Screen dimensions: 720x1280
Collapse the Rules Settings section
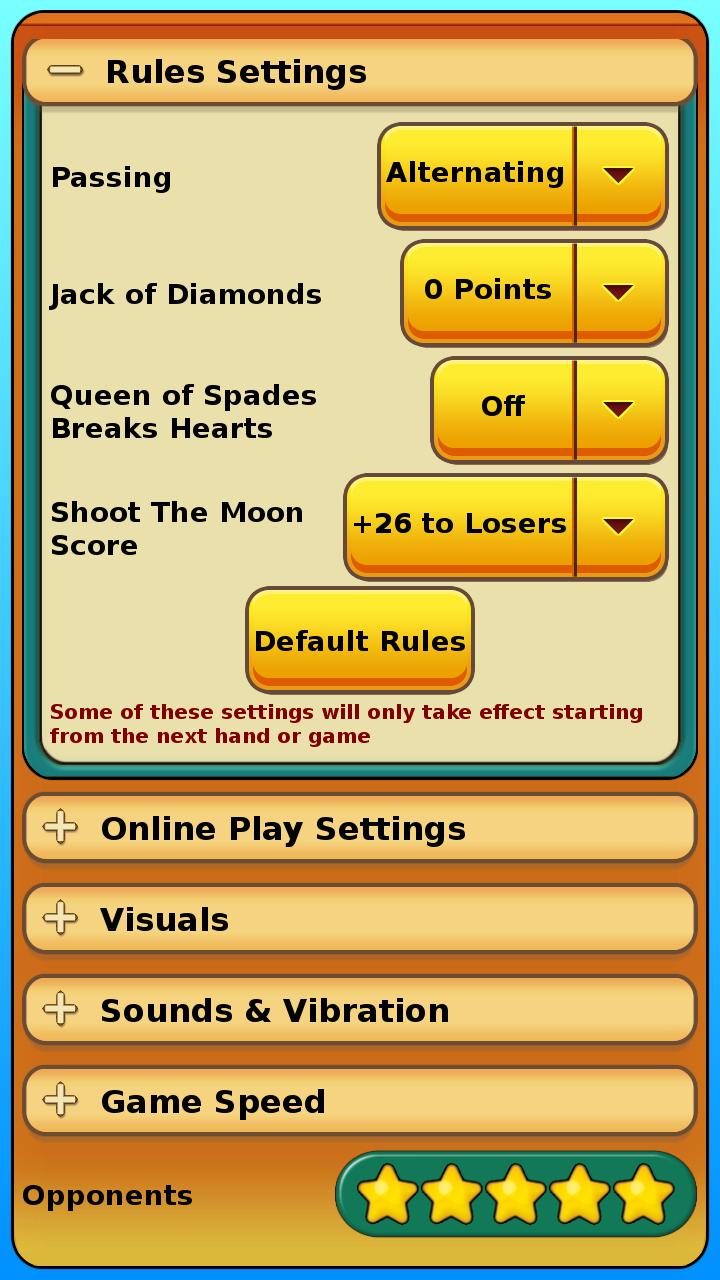click(x=66, y=71)
